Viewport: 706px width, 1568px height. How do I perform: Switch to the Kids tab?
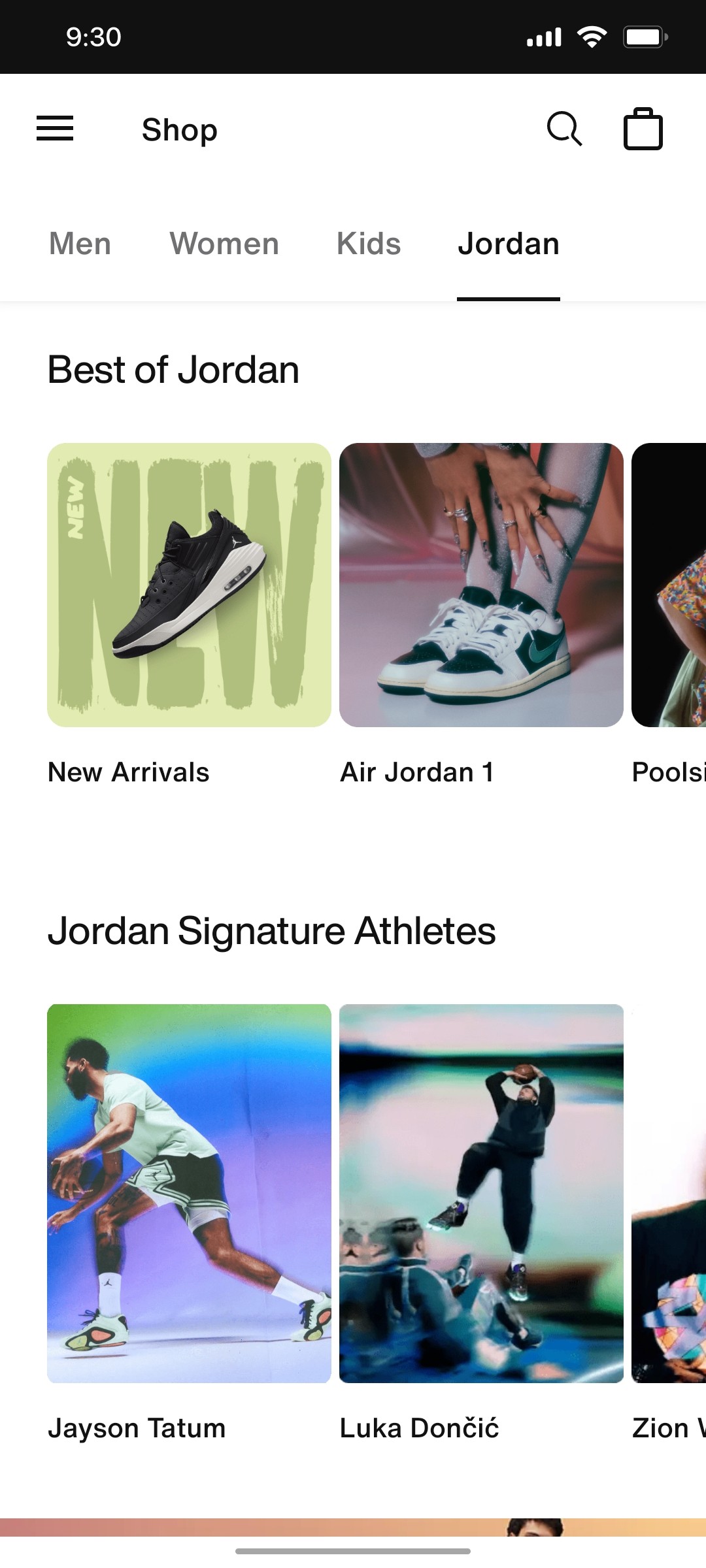click(369, 244)
